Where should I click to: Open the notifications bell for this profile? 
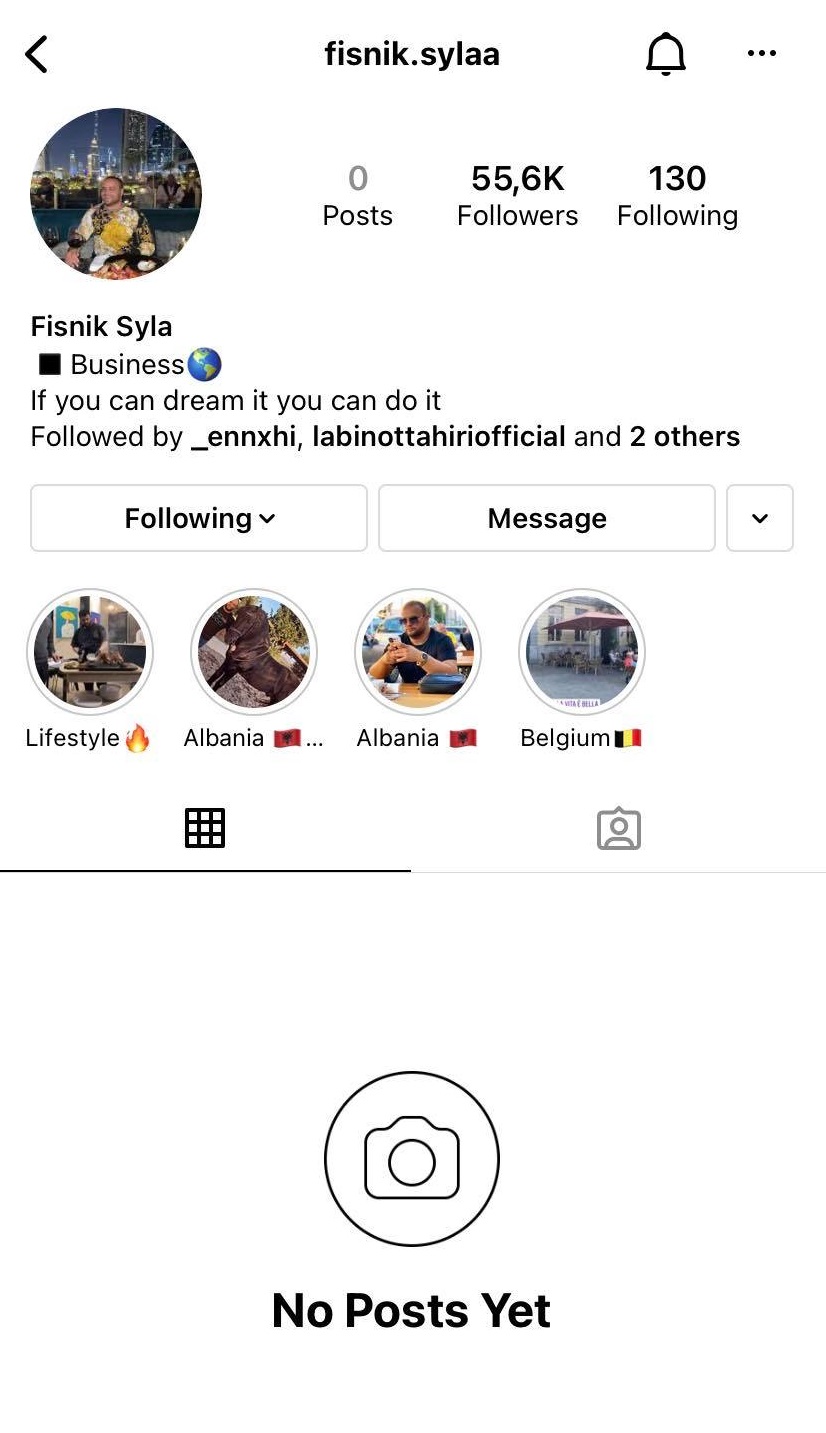pyautogui.click(x=665, y=54)
